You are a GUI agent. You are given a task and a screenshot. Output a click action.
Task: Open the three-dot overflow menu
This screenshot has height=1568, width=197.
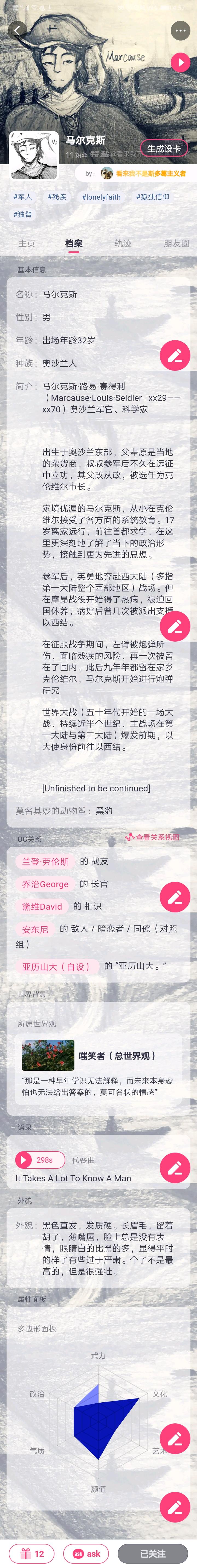pyautogui.click(x=180, y=30)
